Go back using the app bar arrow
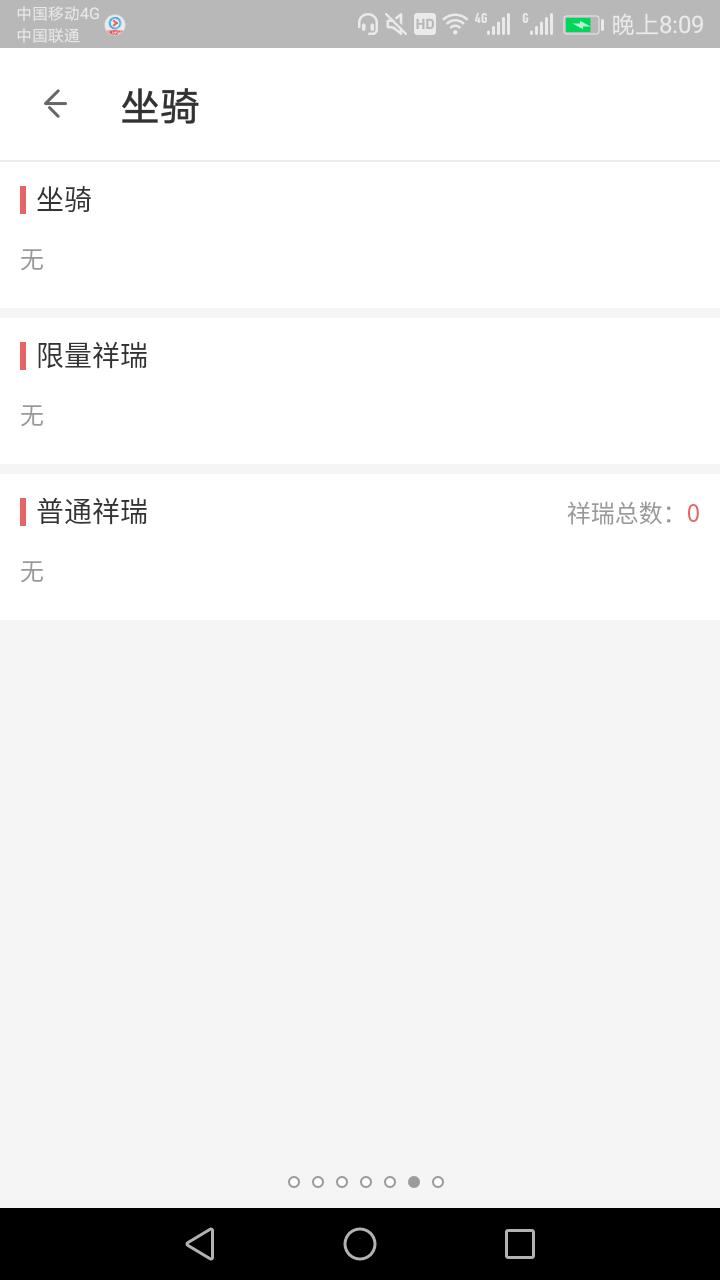720x1280 pixels. tap(55, 104)
